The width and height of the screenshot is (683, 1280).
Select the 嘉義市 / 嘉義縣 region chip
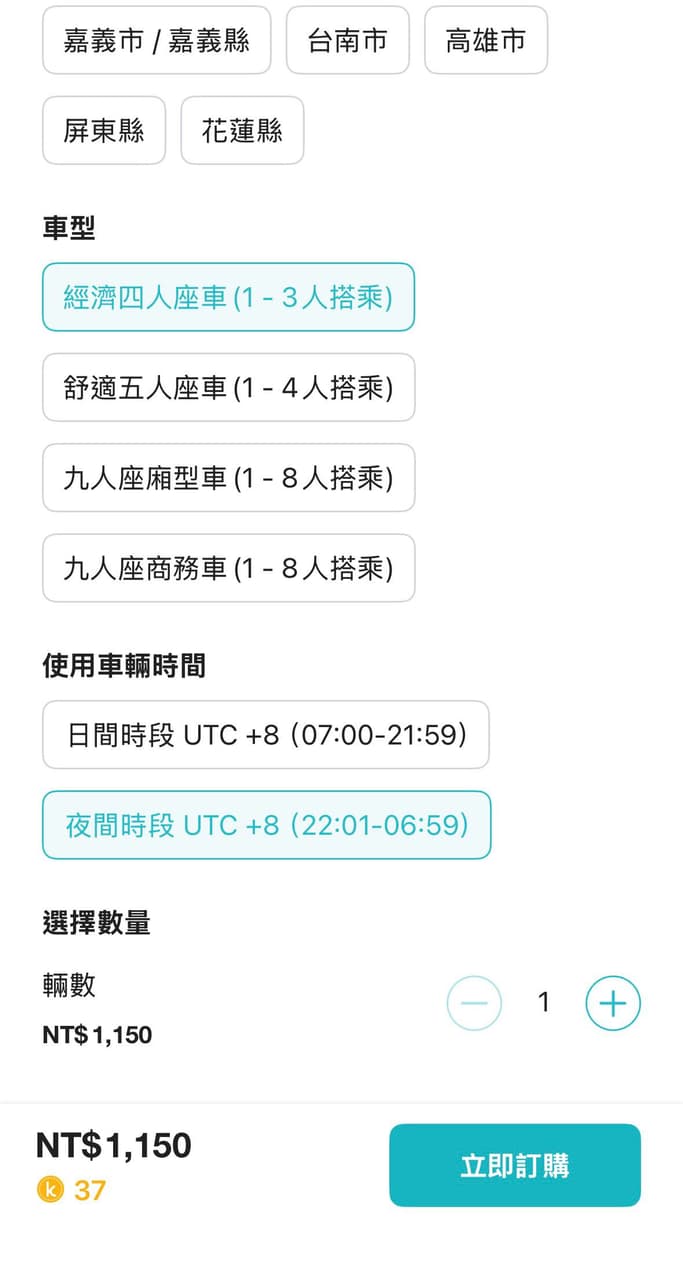click(x=157, y=40)
